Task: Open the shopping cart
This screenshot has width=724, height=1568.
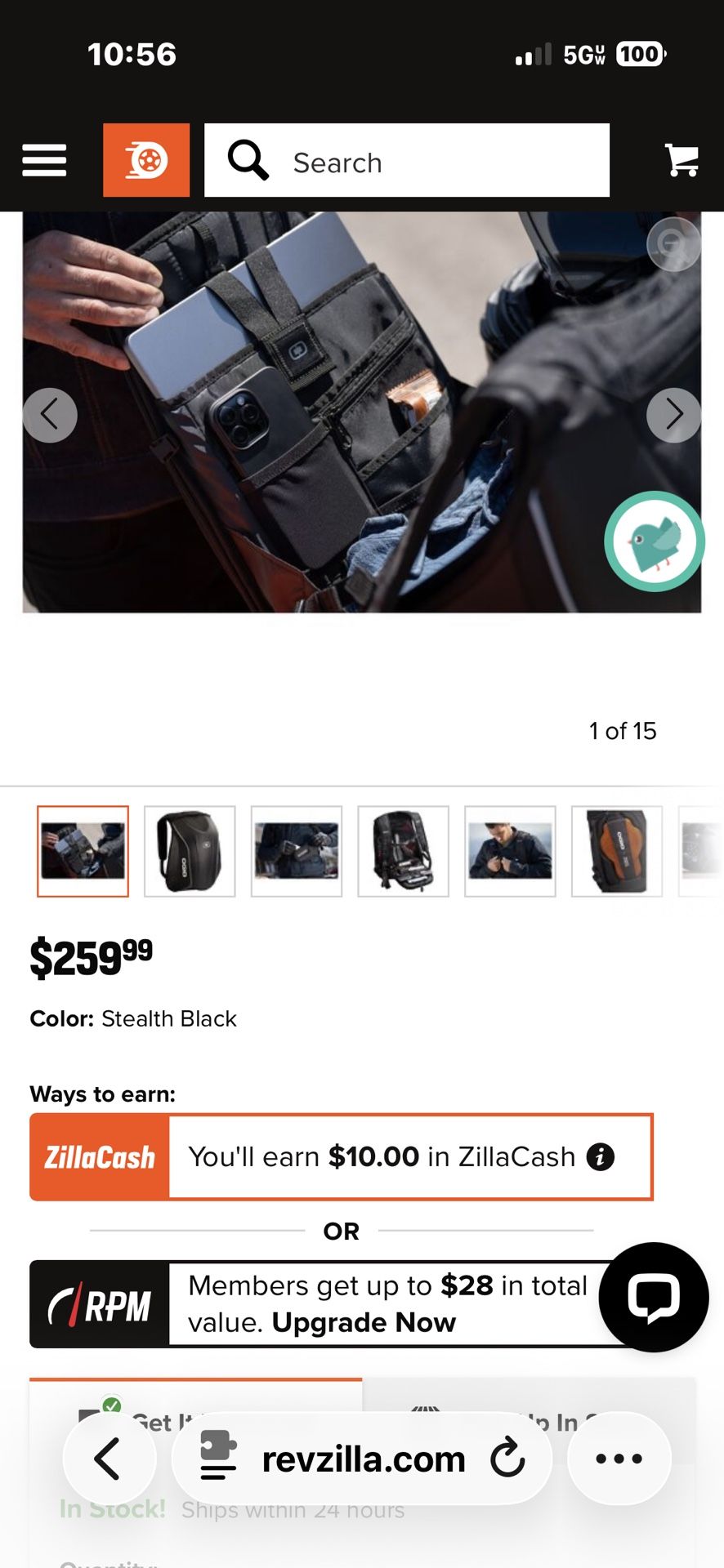Action: coord(683,160)
